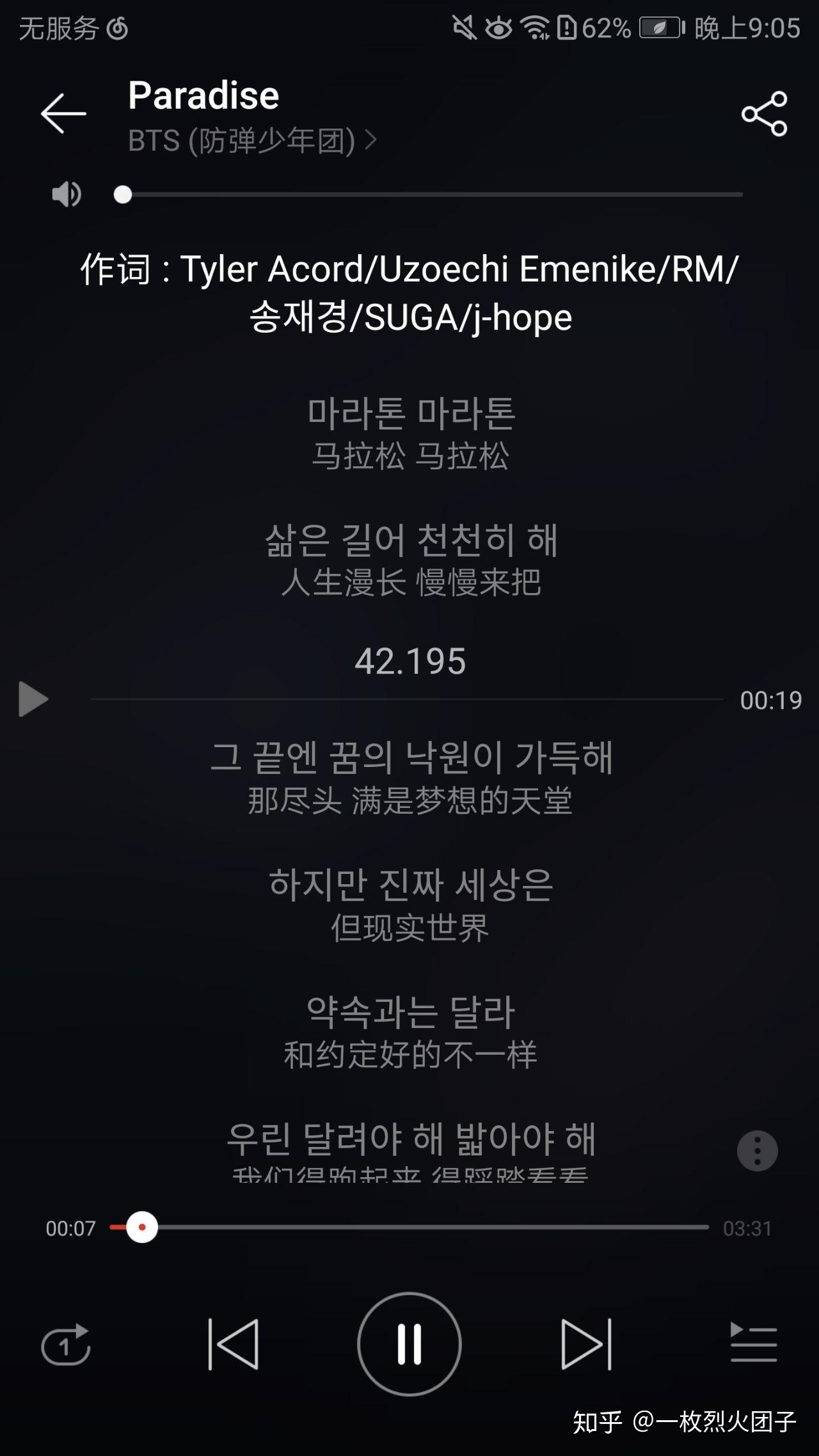Screen dimensions: 819x1456
Task: Open the play queue list icon
Action: tap(754, 1345)
